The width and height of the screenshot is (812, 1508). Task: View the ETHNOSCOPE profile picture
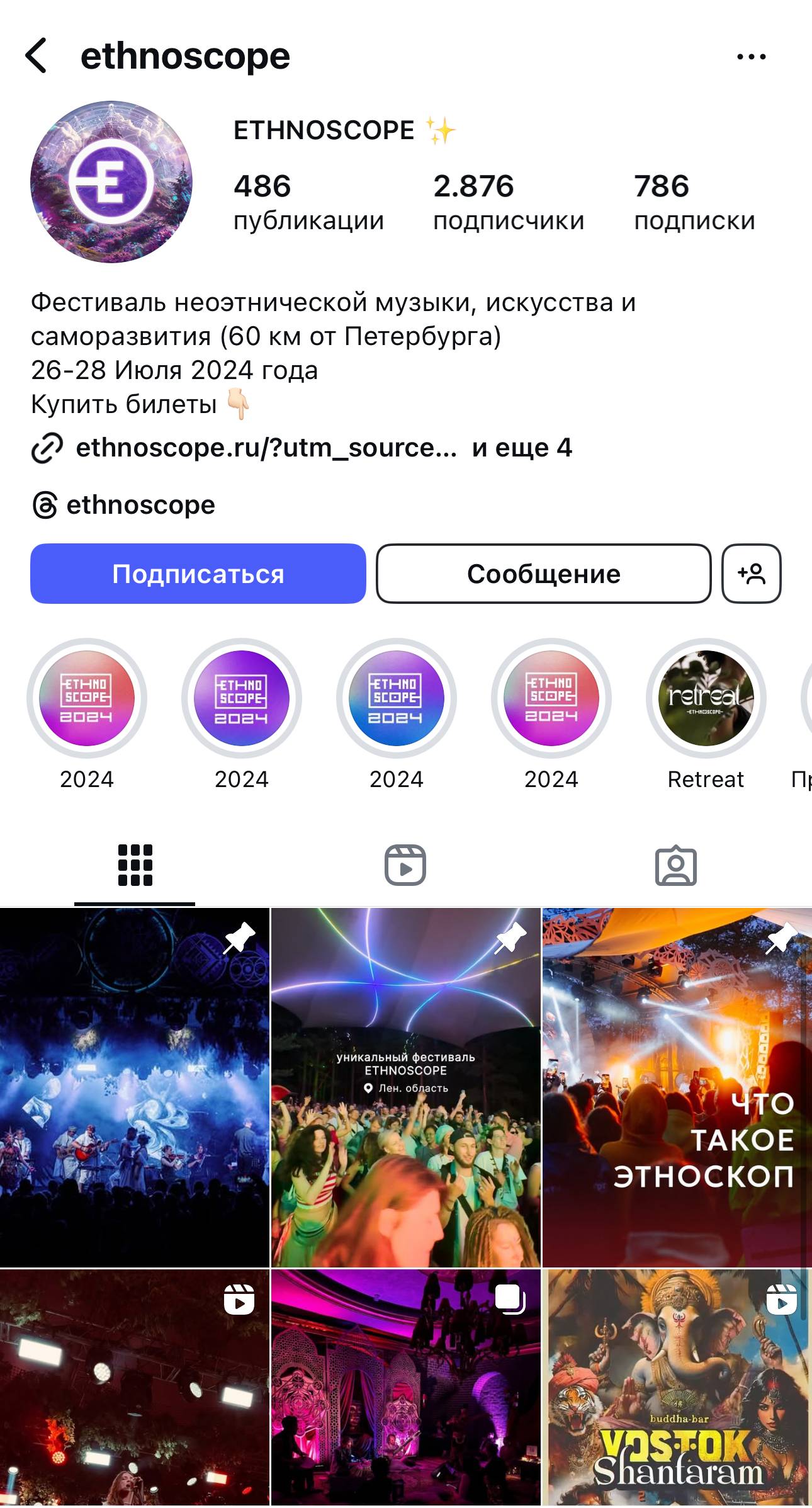tap(111, 182)
